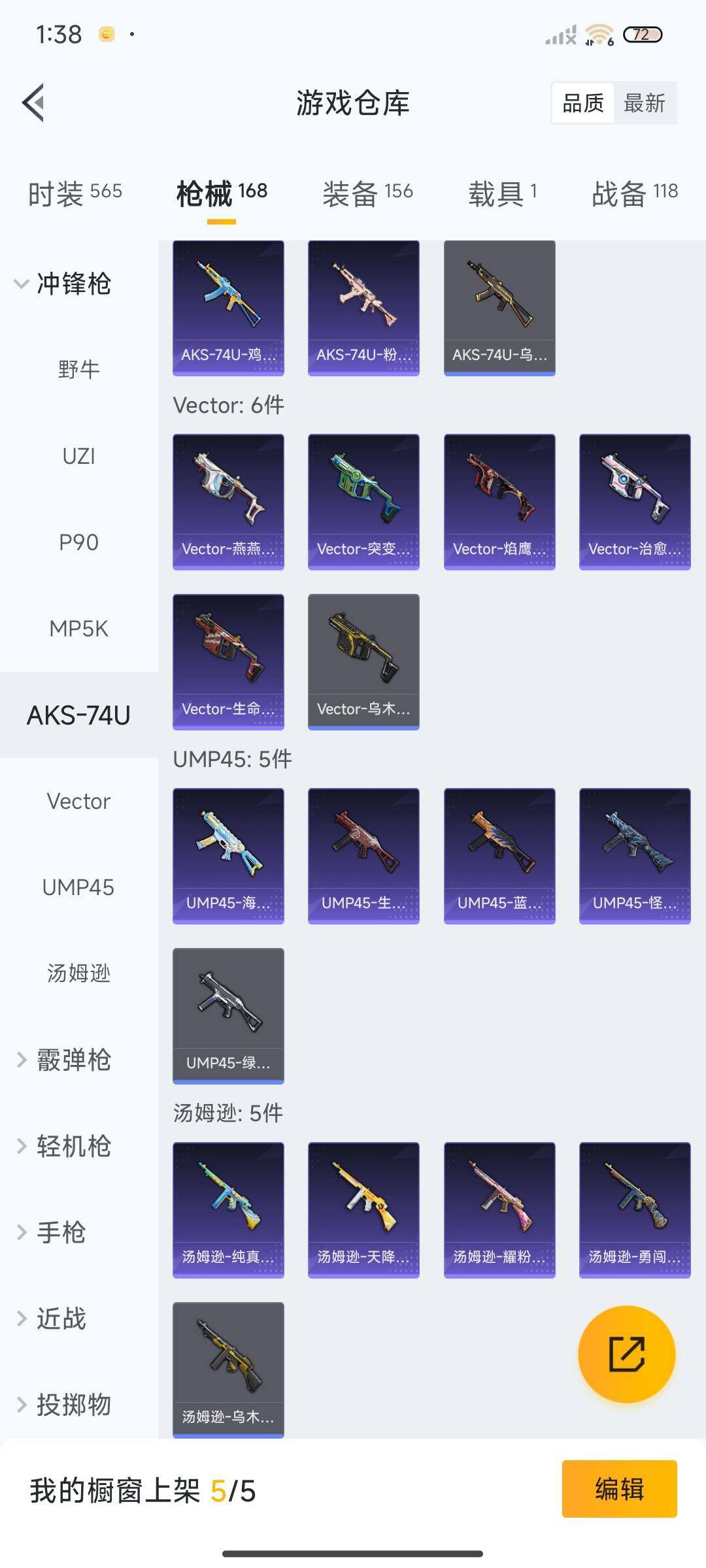Screen dimensions: 706x1568
Task: Select 汤姆逊 in the sidebar
Action: pyautogui.click(x=78, y=973)
